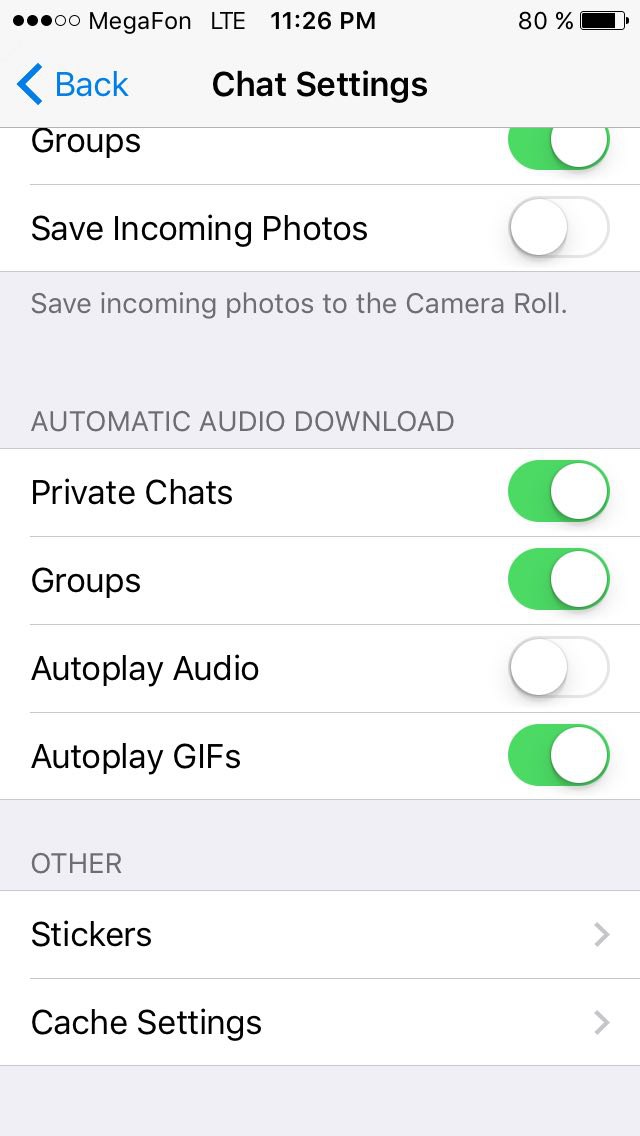Turn off Private Chats audio download
Image resolution: width=640 pixels, height=1136 pixels.
pyautogui.click(x=558, y=492)
